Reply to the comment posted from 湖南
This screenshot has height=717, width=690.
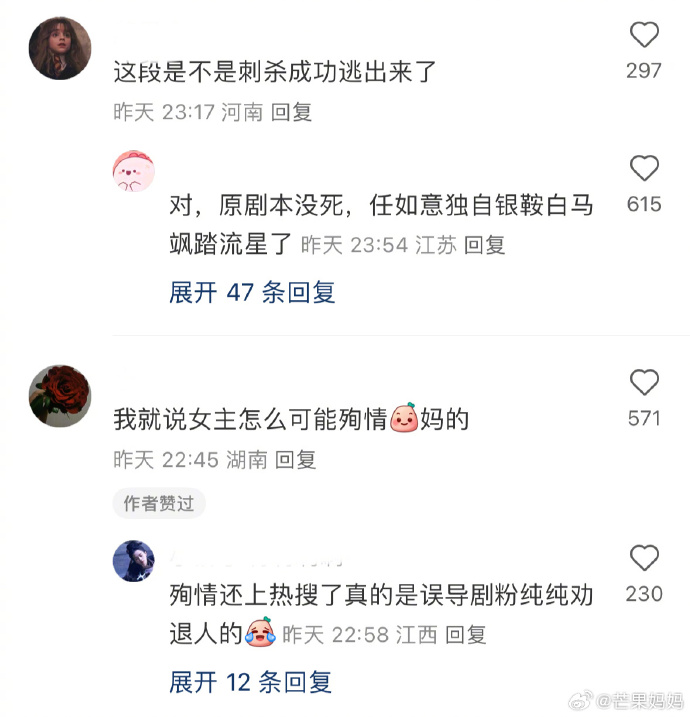point(296,460)
